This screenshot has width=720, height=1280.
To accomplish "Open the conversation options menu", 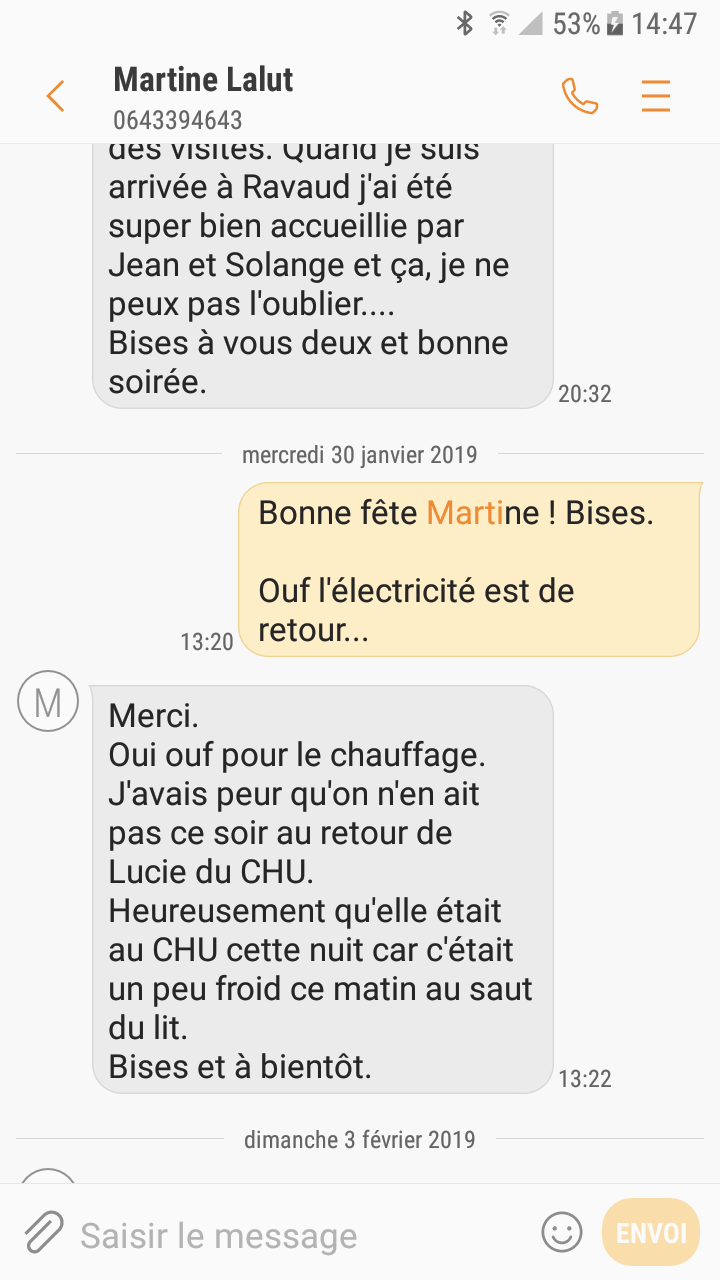I will click(x=656, y=96).
